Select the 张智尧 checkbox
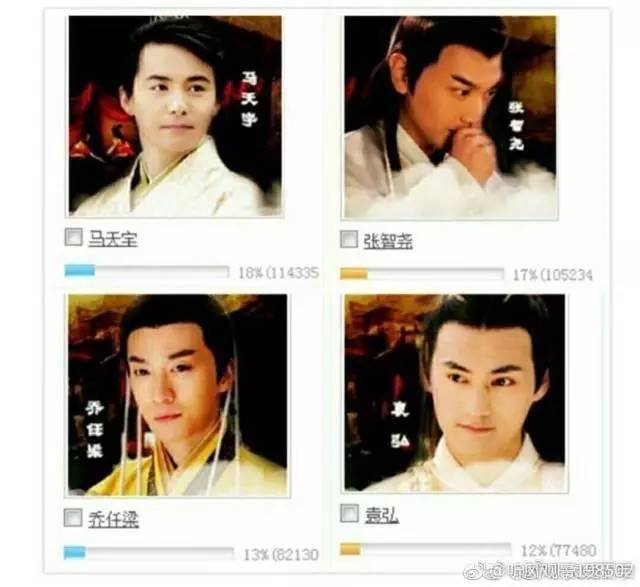Image resolution: width=640 pixels, height=587 pixels. pyautogui.click(x=348, y=239)
